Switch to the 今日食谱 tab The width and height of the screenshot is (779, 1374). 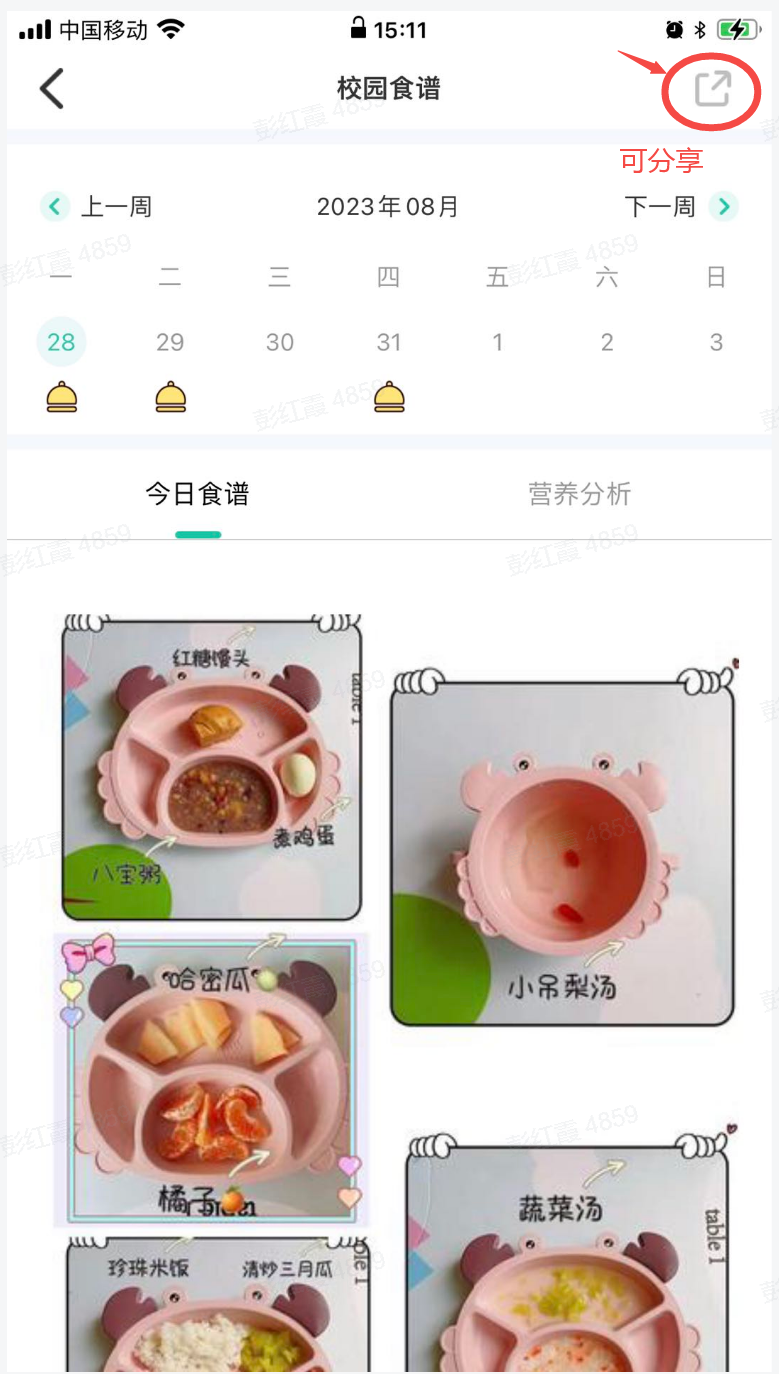(197, 494)
